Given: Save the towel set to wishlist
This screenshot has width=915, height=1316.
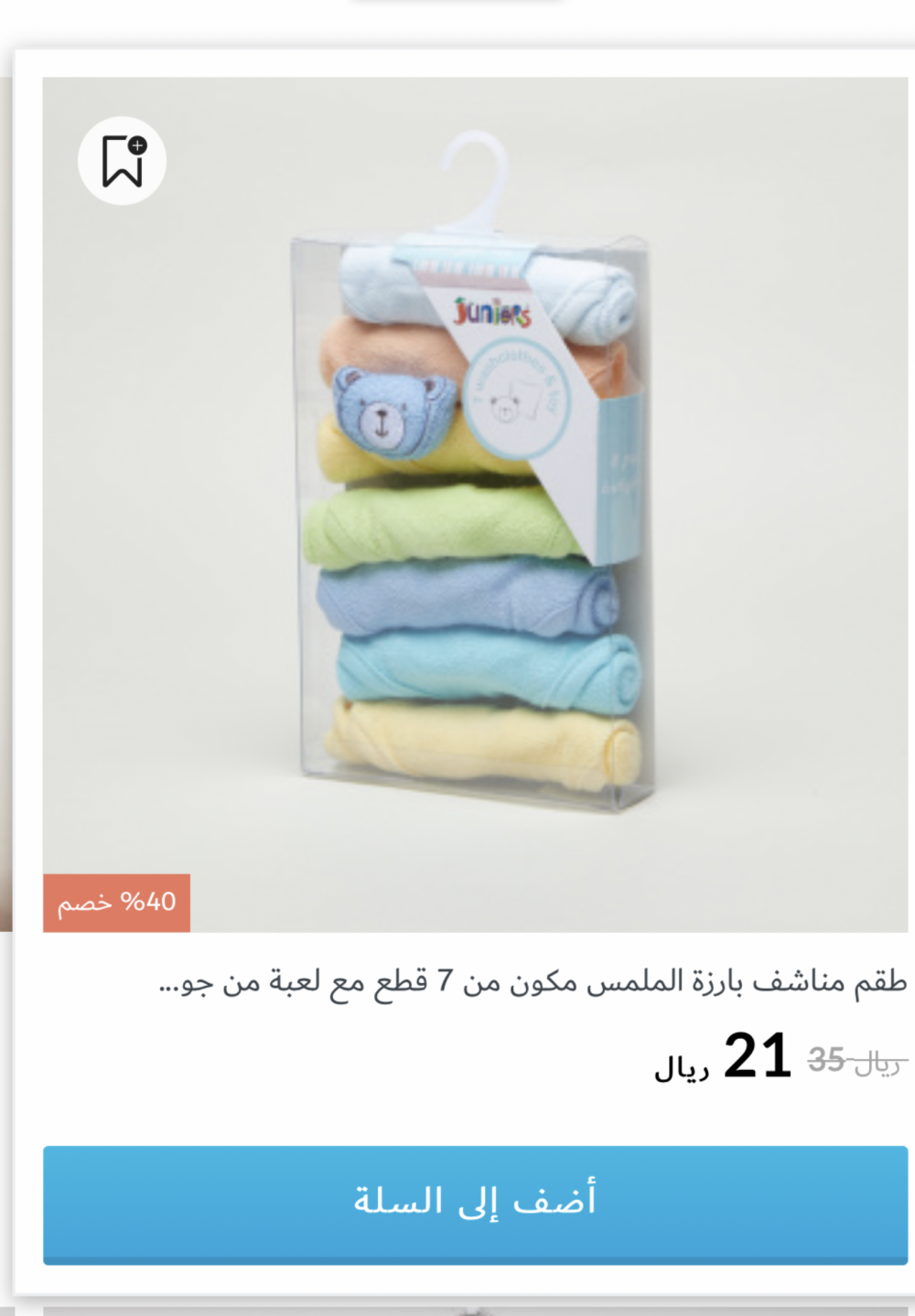Looking at the screenshot, I should point(123,161).
